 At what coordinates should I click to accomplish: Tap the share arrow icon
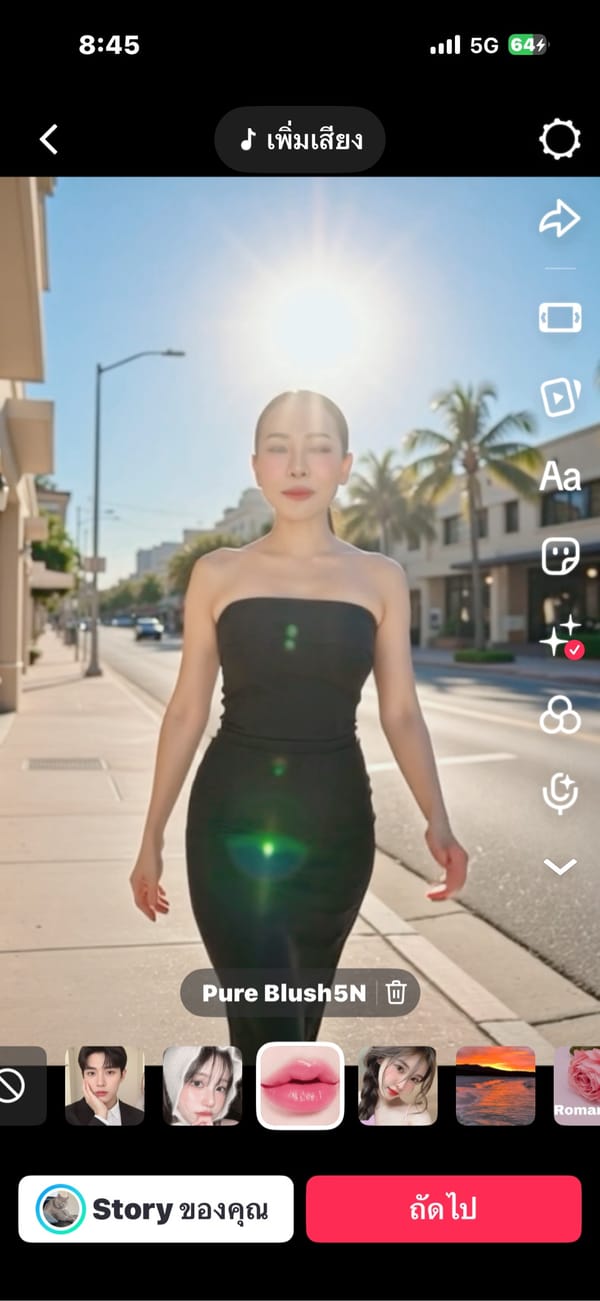(x=559, y=219)
